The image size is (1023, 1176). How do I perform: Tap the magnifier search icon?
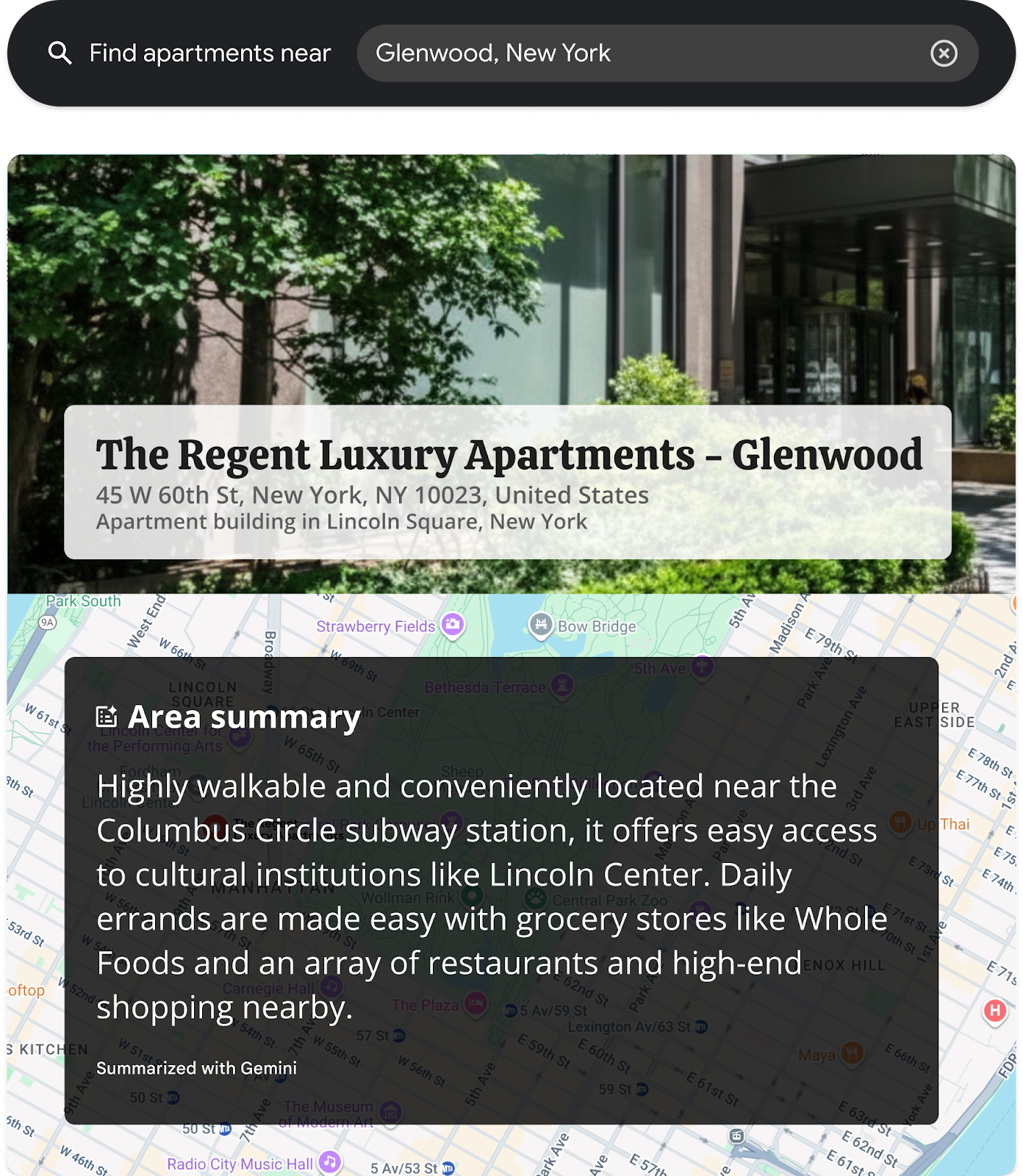[60, 53]
